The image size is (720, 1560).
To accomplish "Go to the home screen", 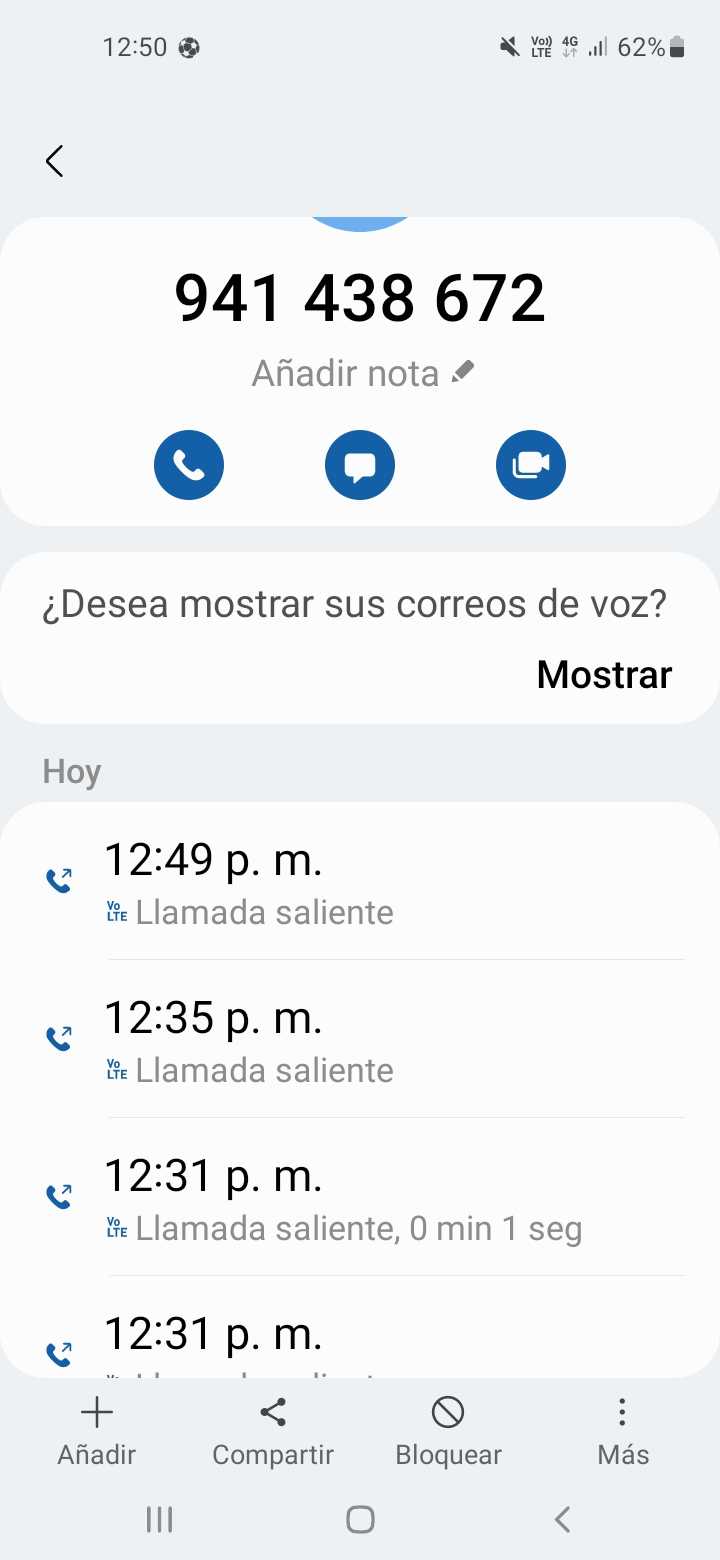I will (x=360, y=1520).
